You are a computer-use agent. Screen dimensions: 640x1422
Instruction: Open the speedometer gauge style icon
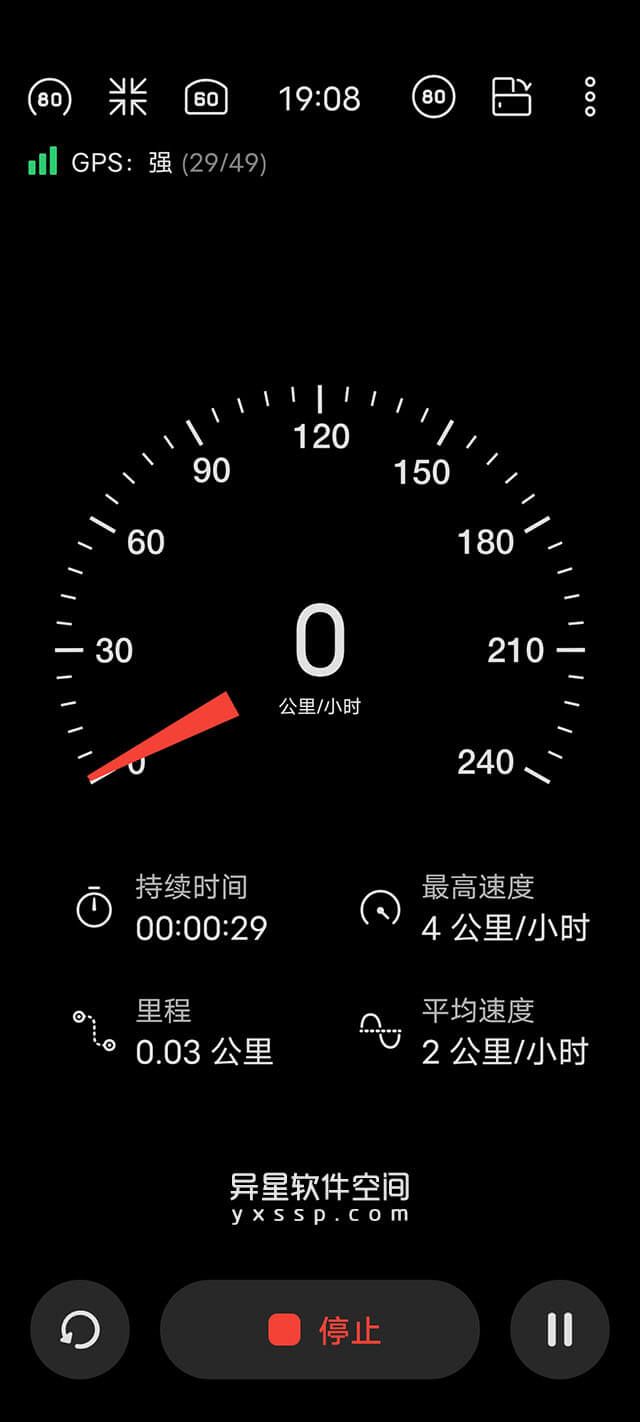tap(49, 98)
